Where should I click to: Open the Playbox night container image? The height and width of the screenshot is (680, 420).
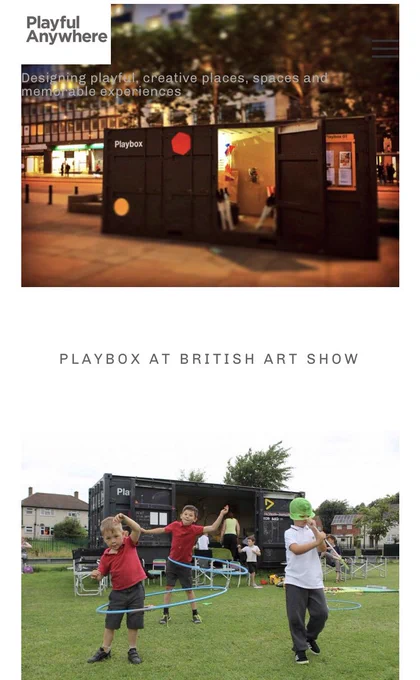click(210, 145)
